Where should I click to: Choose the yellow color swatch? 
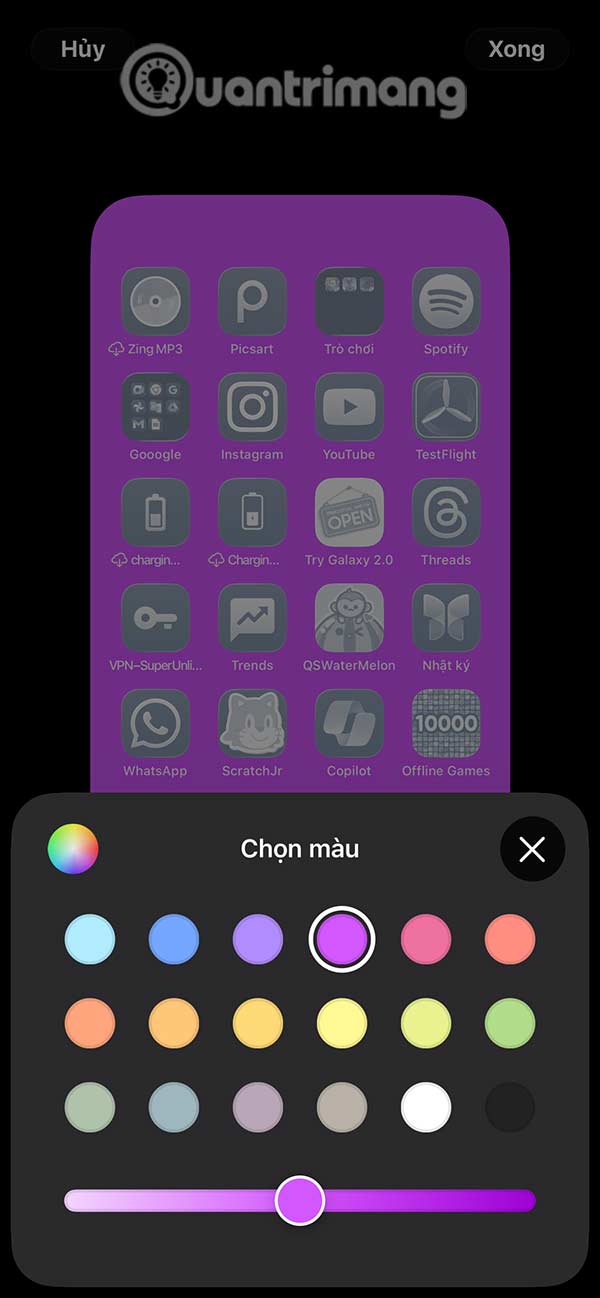342,1024
